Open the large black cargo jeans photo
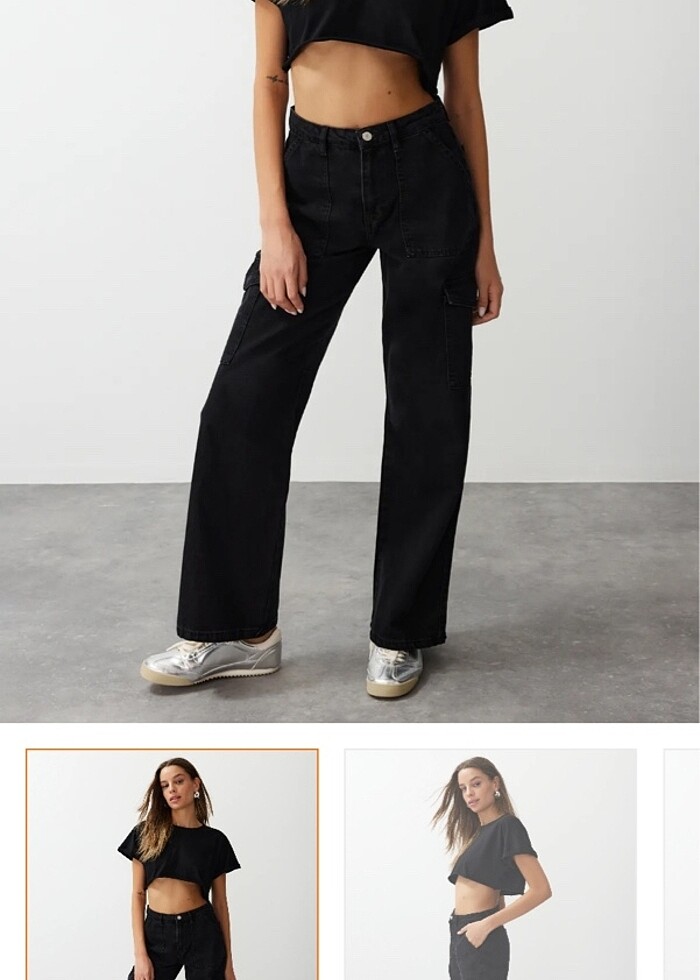 [x=350, y=360]
